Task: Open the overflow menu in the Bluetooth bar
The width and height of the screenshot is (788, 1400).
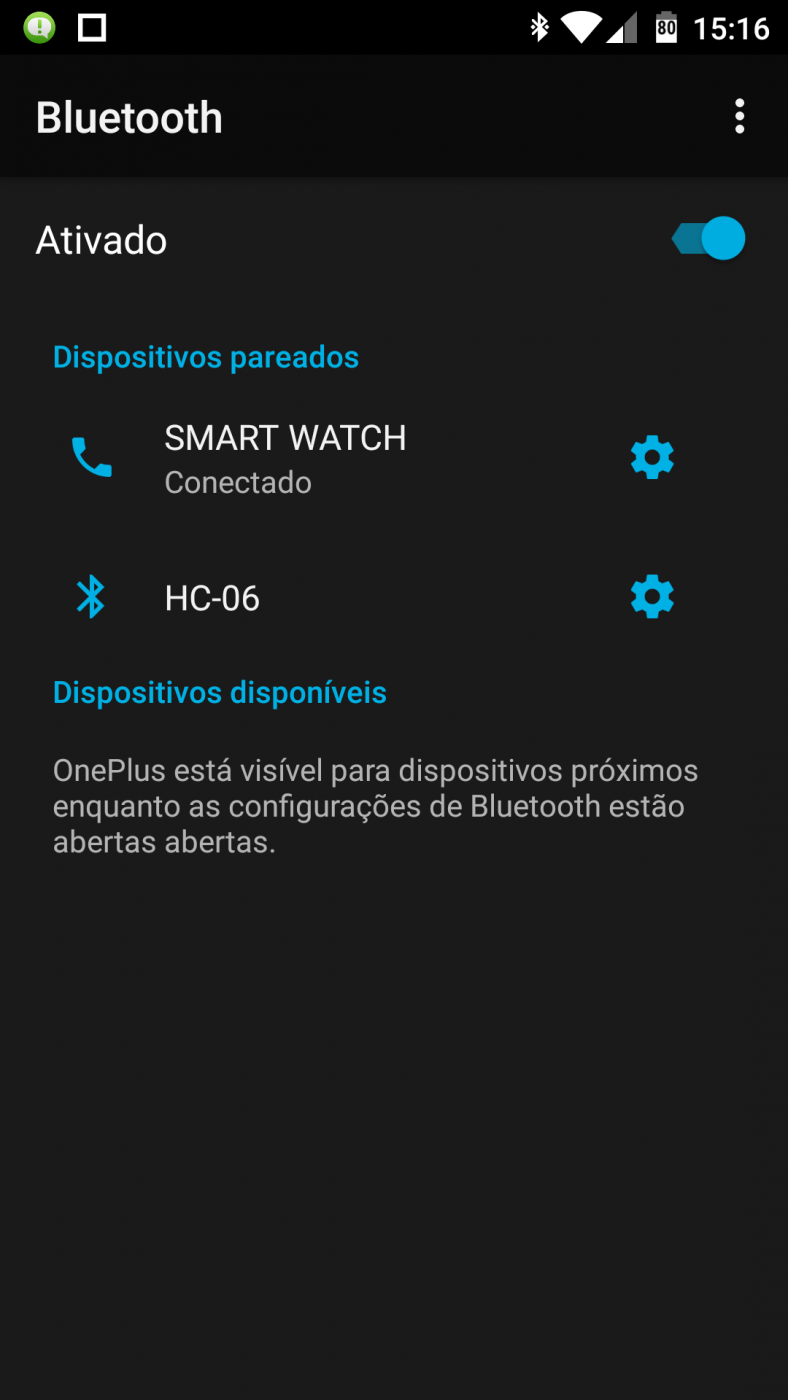Action: tap(739, 117)
